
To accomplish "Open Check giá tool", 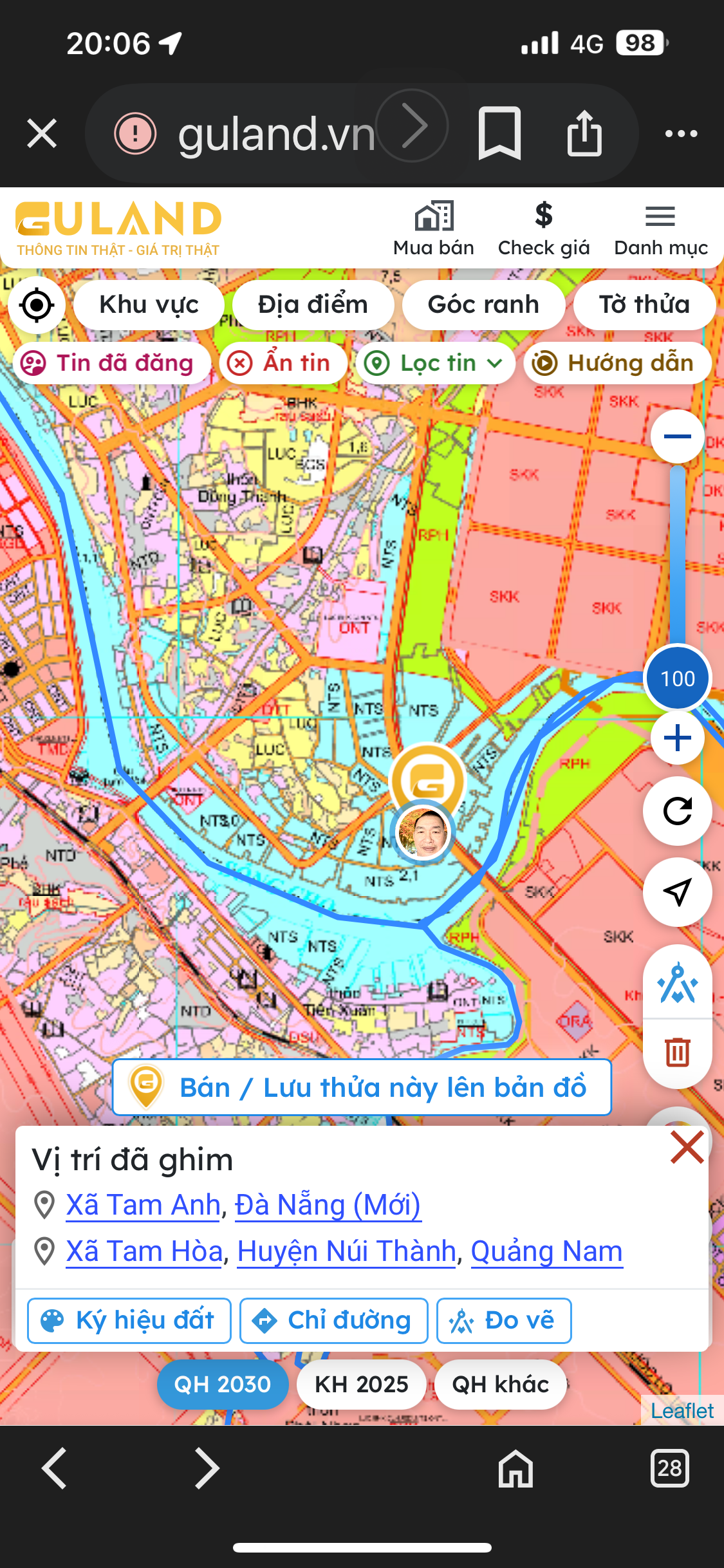I will point(544,229).
